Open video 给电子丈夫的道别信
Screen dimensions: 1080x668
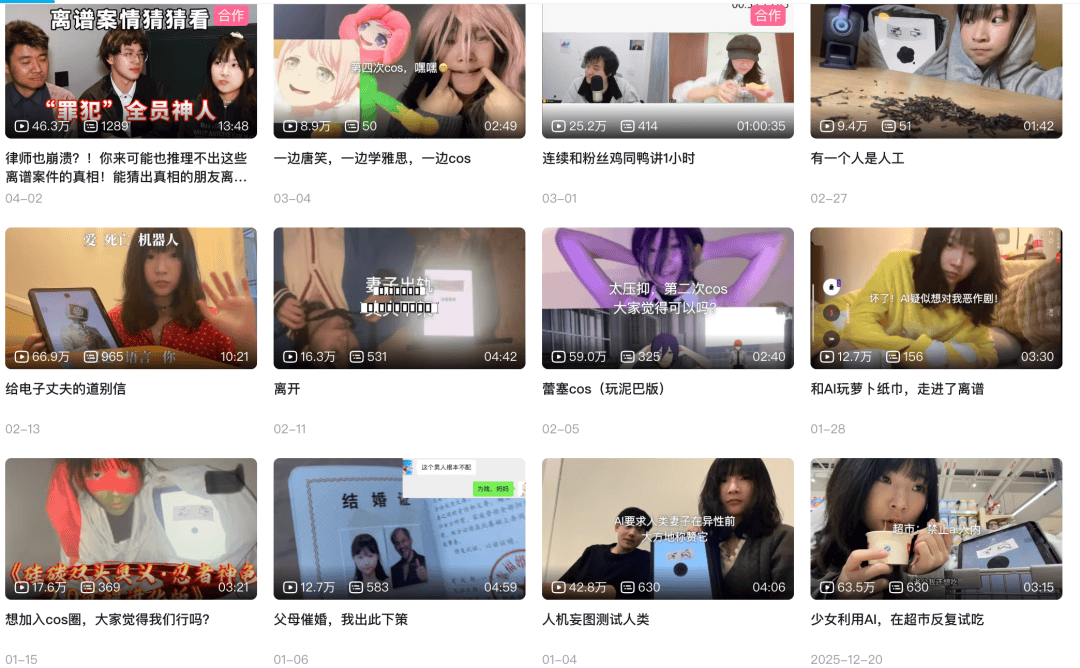click(x=131, y=298)
